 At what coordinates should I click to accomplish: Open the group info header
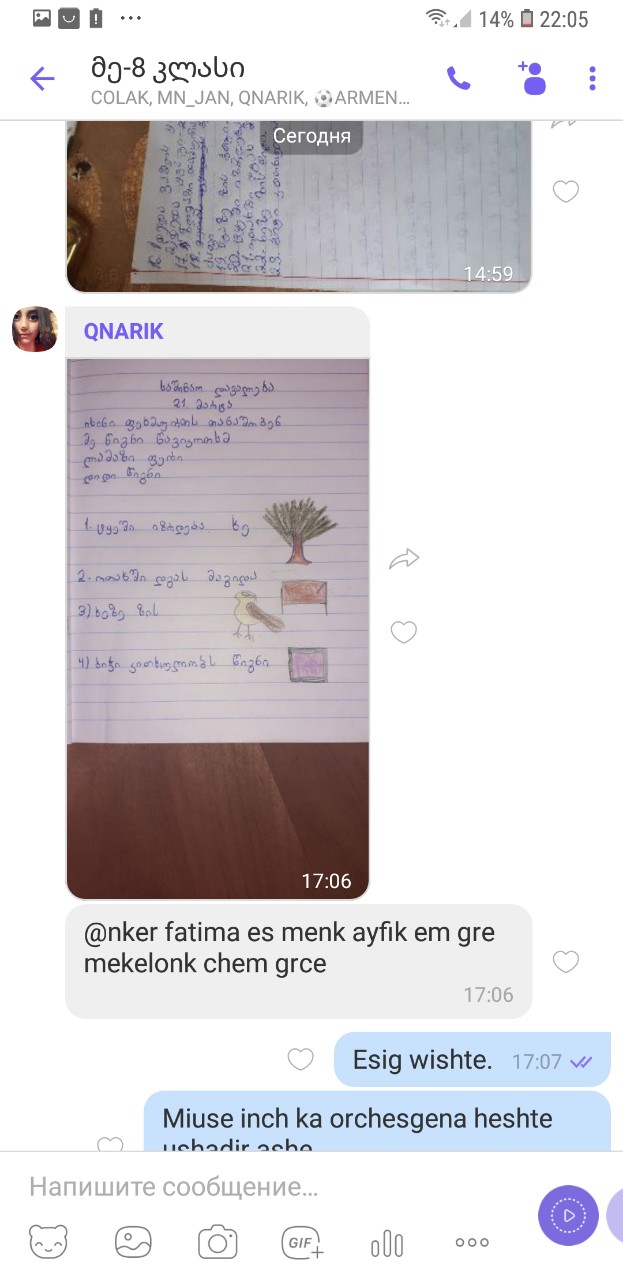[x=250, y=82]
